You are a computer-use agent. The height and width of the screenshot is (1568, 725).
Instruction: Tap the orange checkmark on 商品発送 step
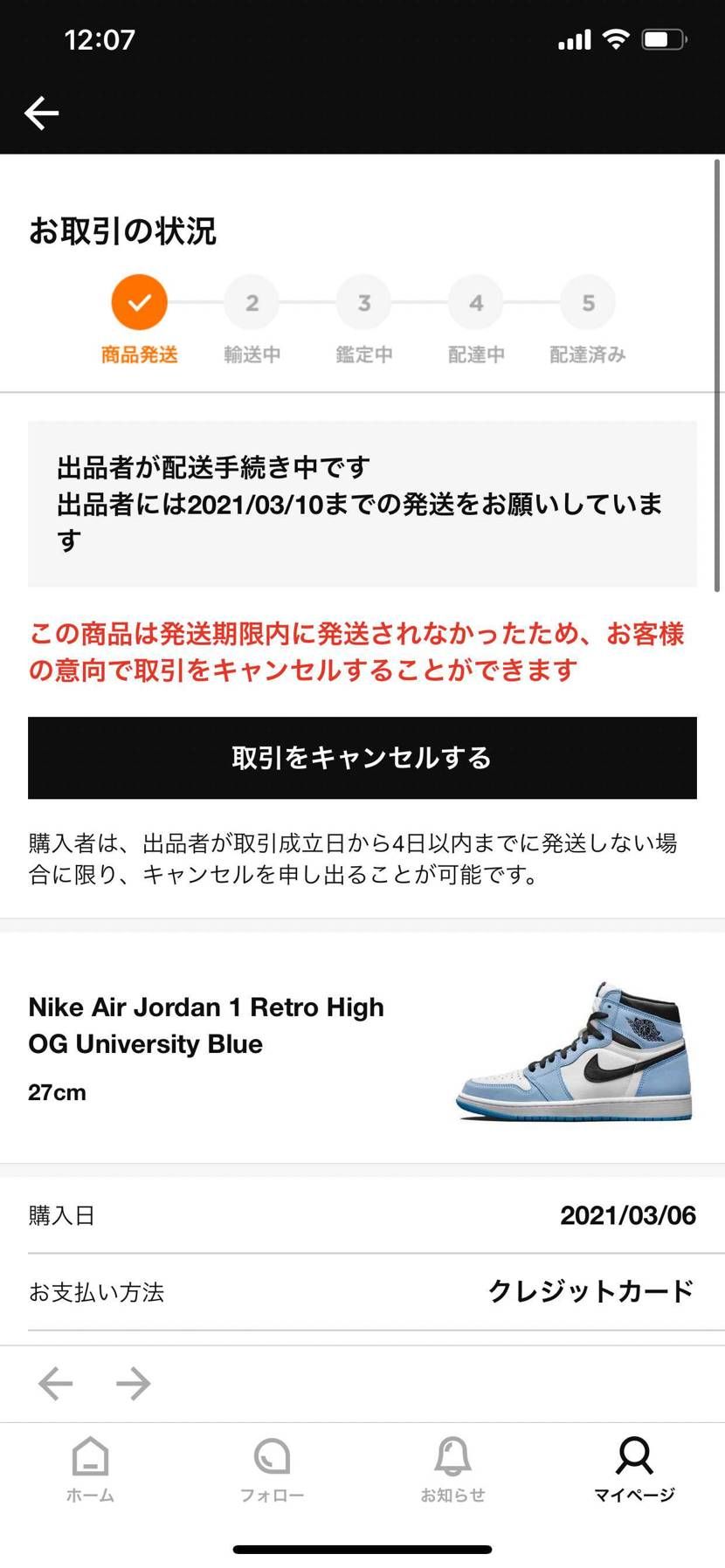point(139,301)
